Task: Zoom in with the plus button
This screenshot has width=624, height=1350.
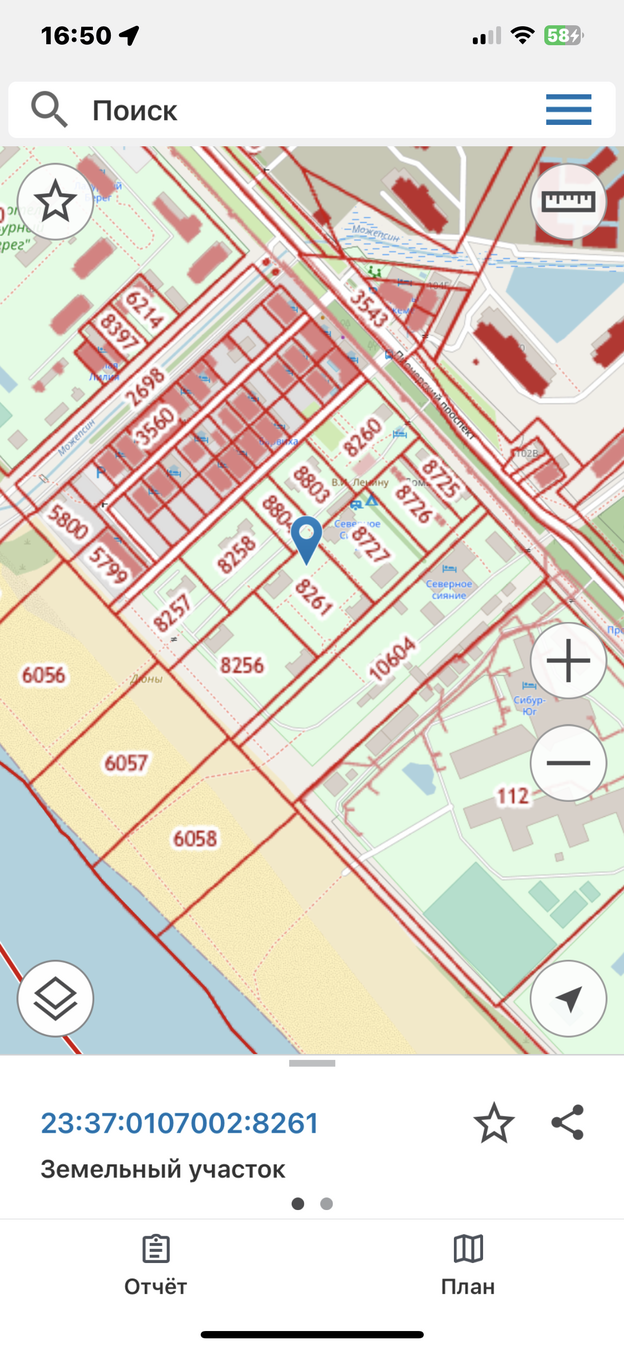Action: click(568, 661)
